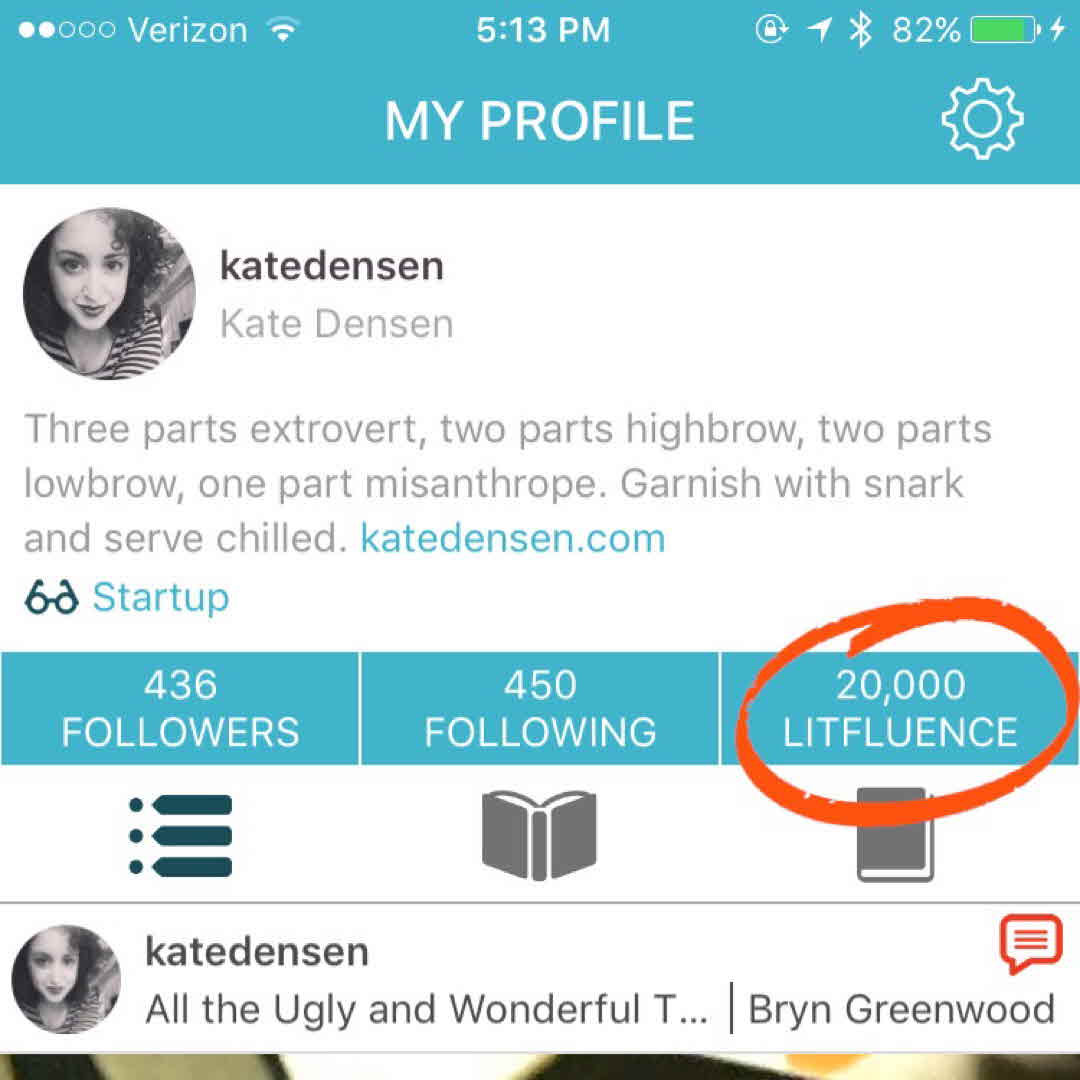
Task: Open the 20,000 Litfluence score
Action: (900, 708)
